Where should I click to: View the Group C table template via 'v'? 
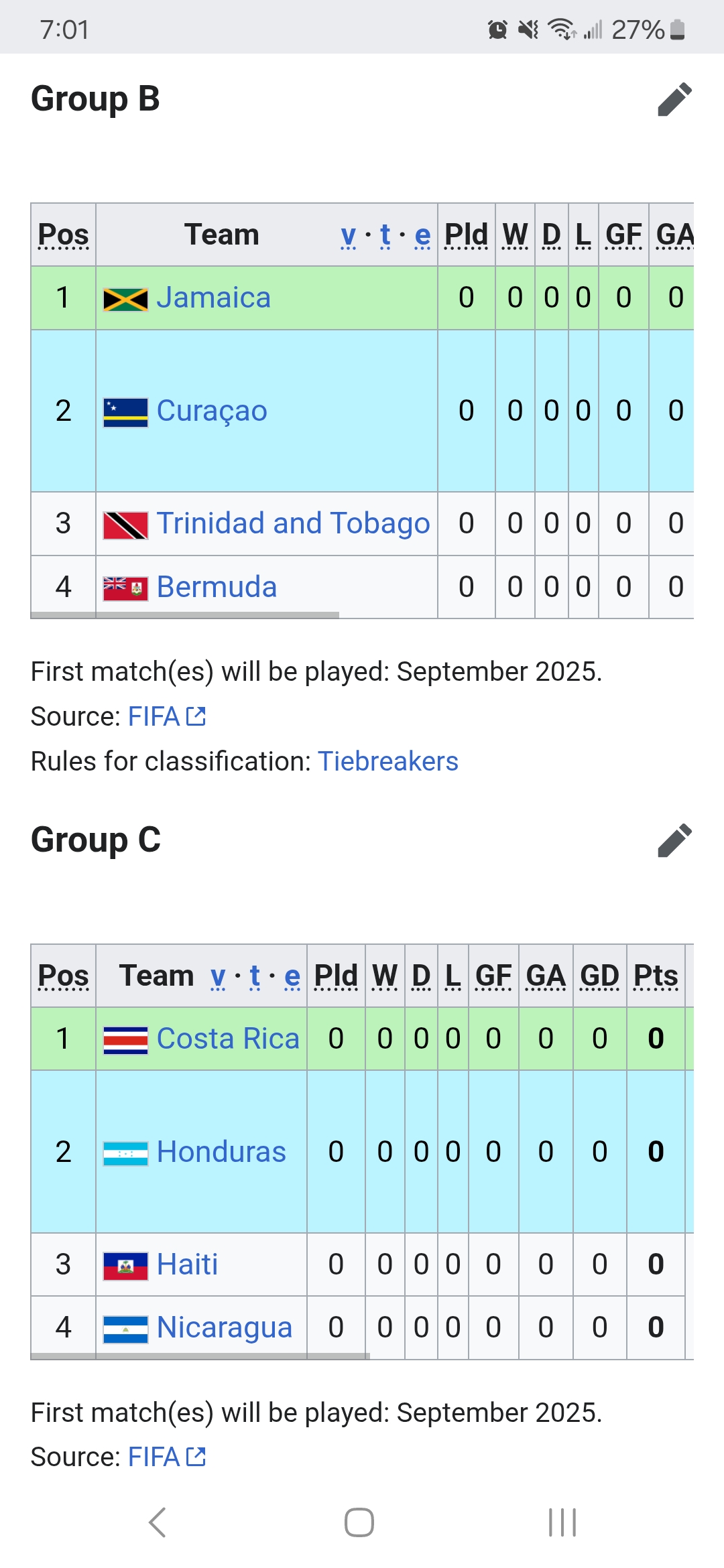pyautogui.click(x=218, y=976)
